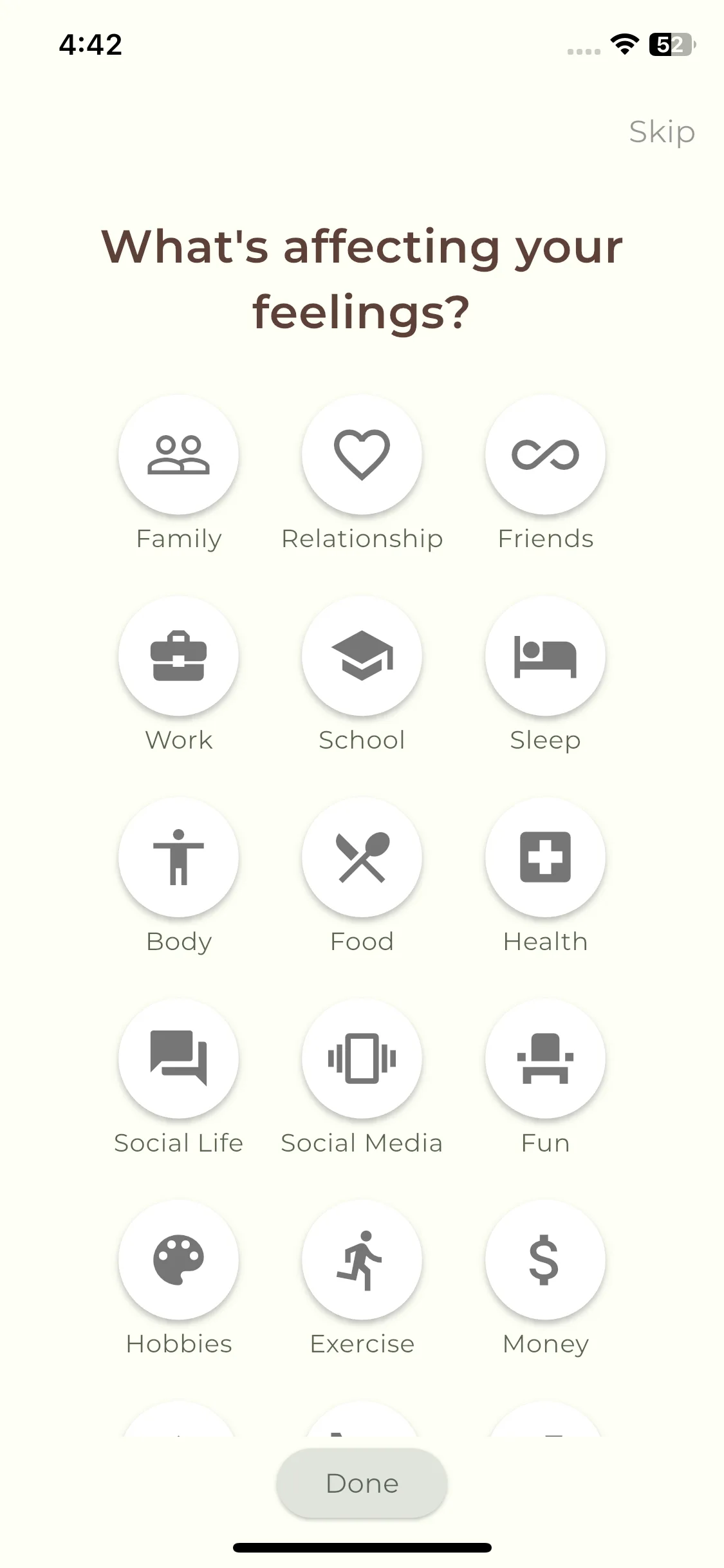Select Hobbies from the grid
Viewport: 724px width, 1568px height.
(x=178, y=1260)
